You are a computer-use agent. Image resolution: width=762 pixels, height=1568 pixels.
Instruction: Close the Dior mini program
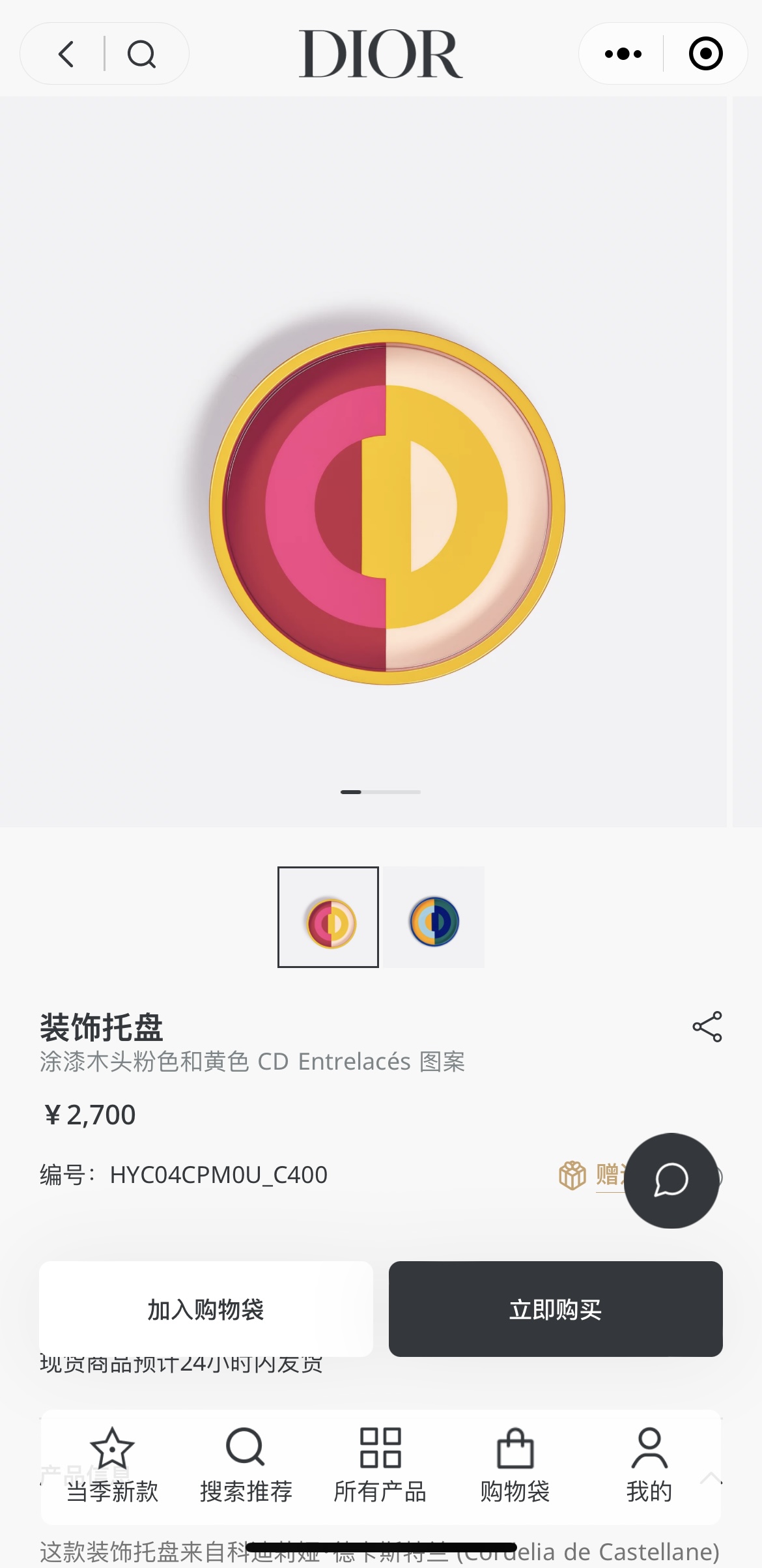click(705, 54)
